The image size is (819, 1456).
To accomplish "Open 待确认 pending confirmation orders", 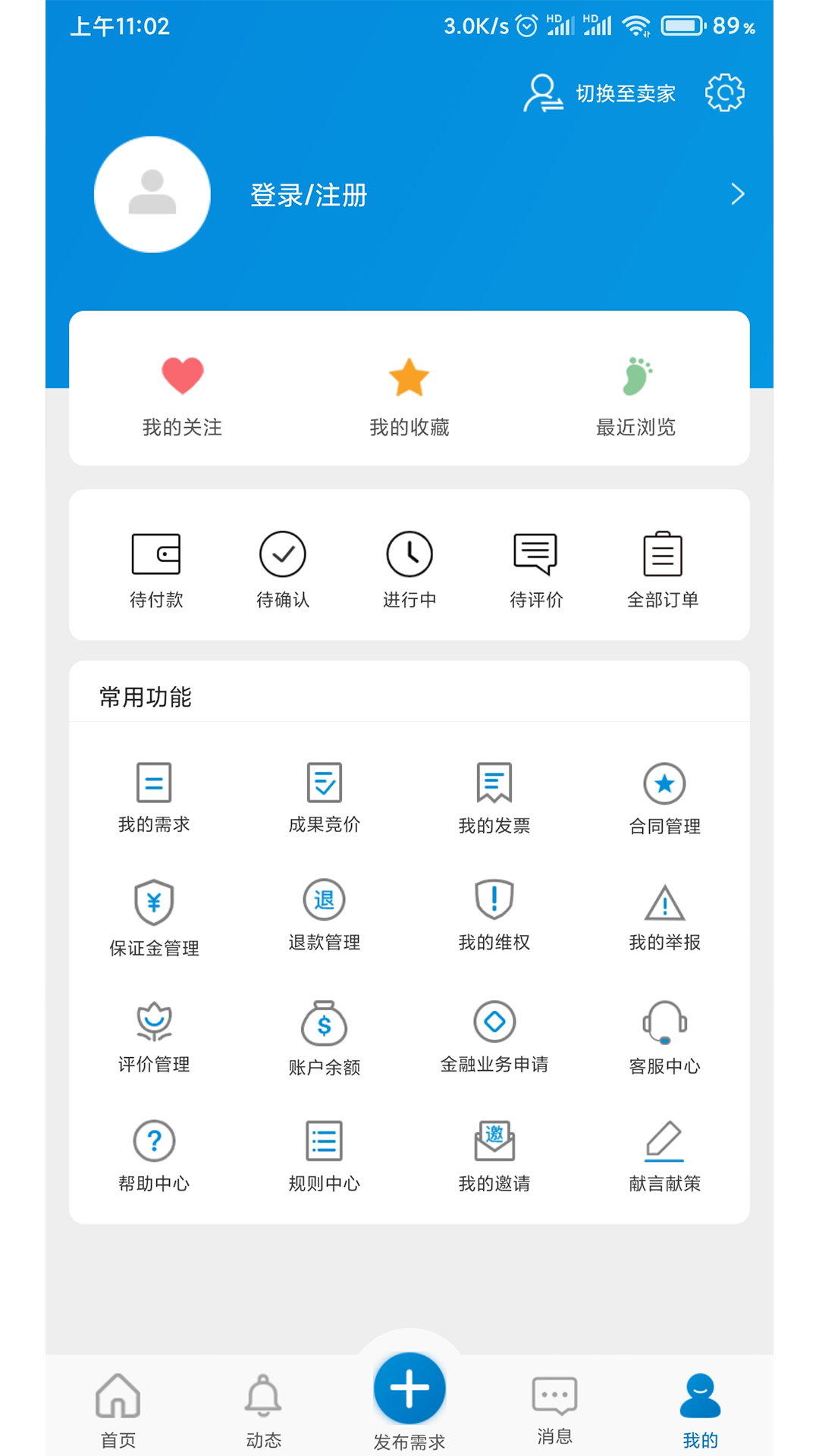I will pos(282,569).
